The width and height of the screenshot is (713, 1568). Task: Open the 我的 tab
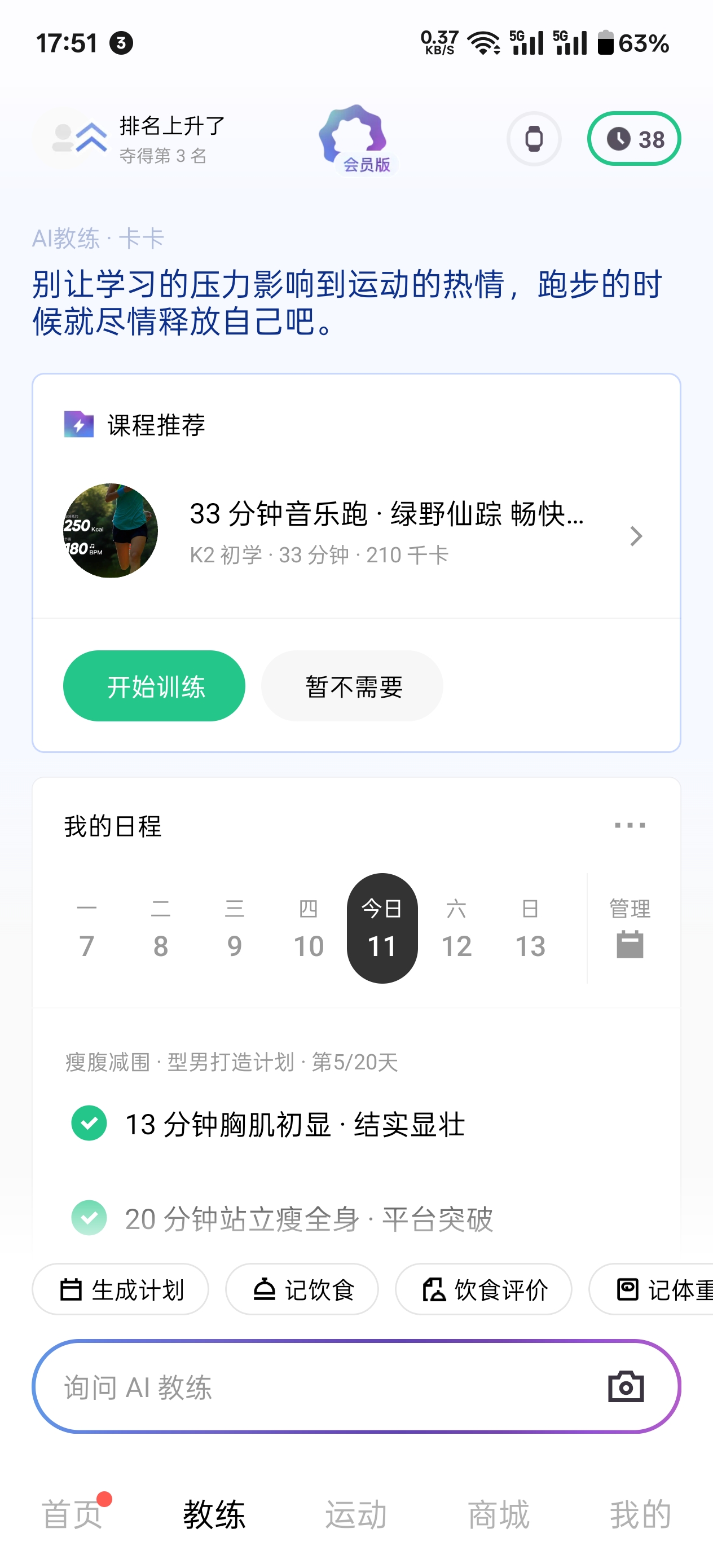point(641,1514)
